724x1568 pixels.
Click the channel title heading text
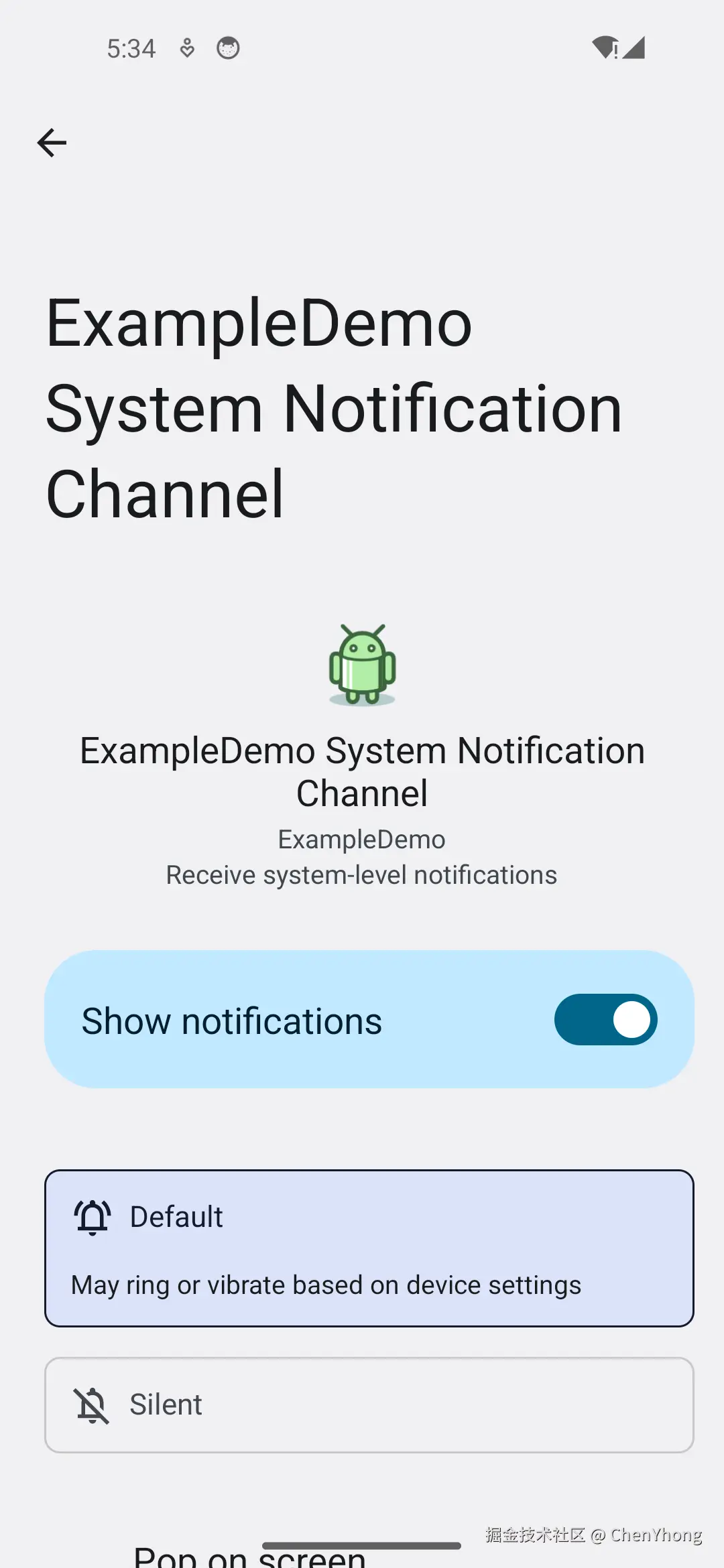point(333,407)
